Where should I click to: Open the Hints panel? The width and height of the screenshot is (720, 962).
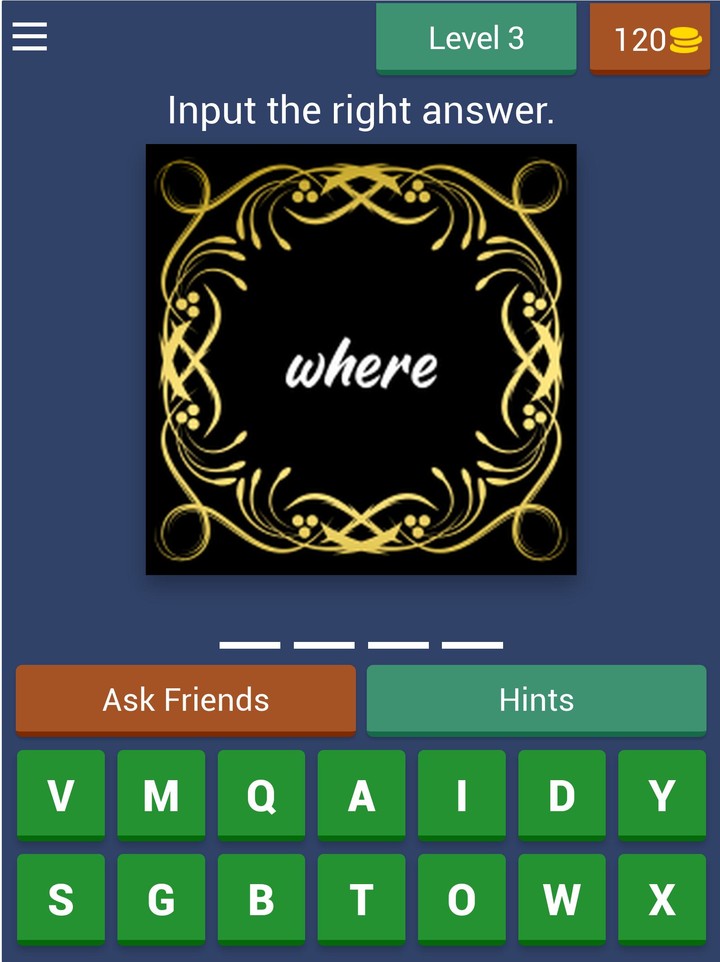(x=536, y=699)
